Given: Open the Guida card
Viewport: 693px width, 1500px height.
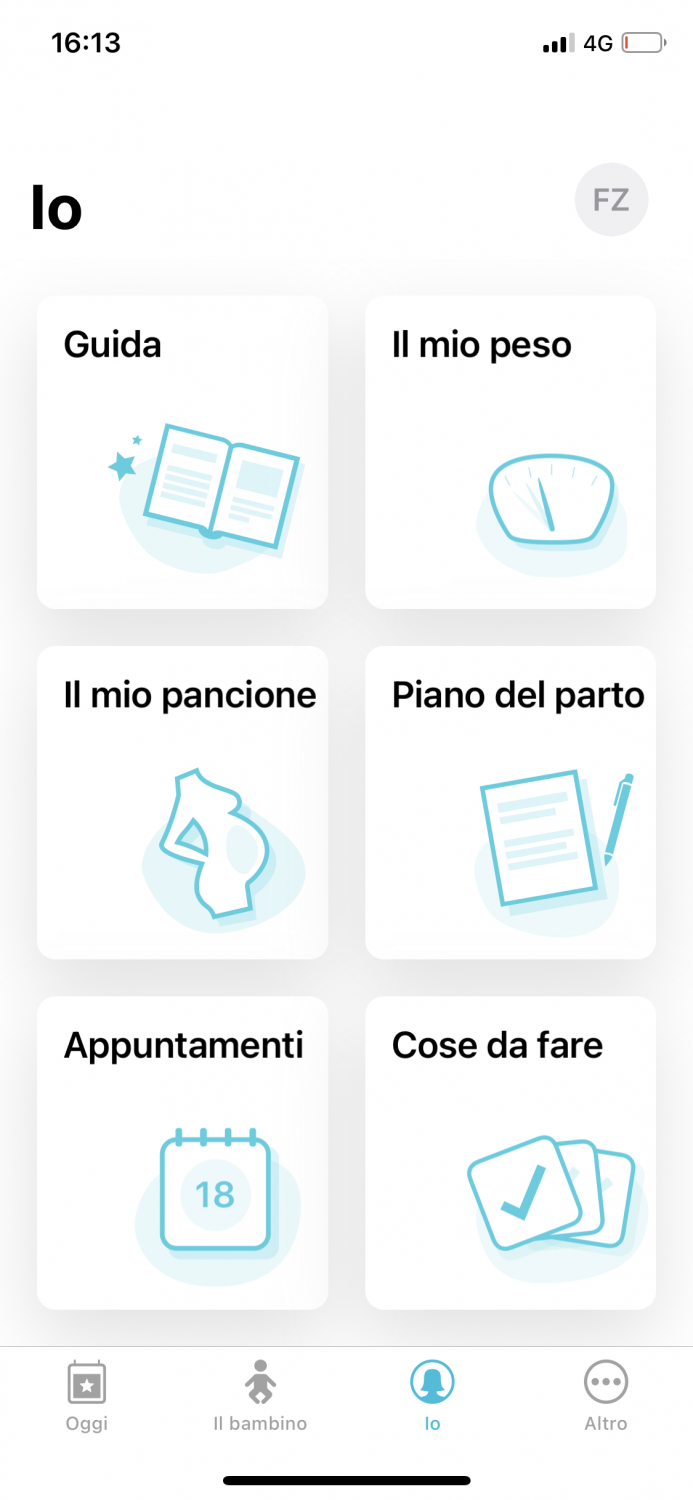Looking at the screenshot, I should pos(182,452).
